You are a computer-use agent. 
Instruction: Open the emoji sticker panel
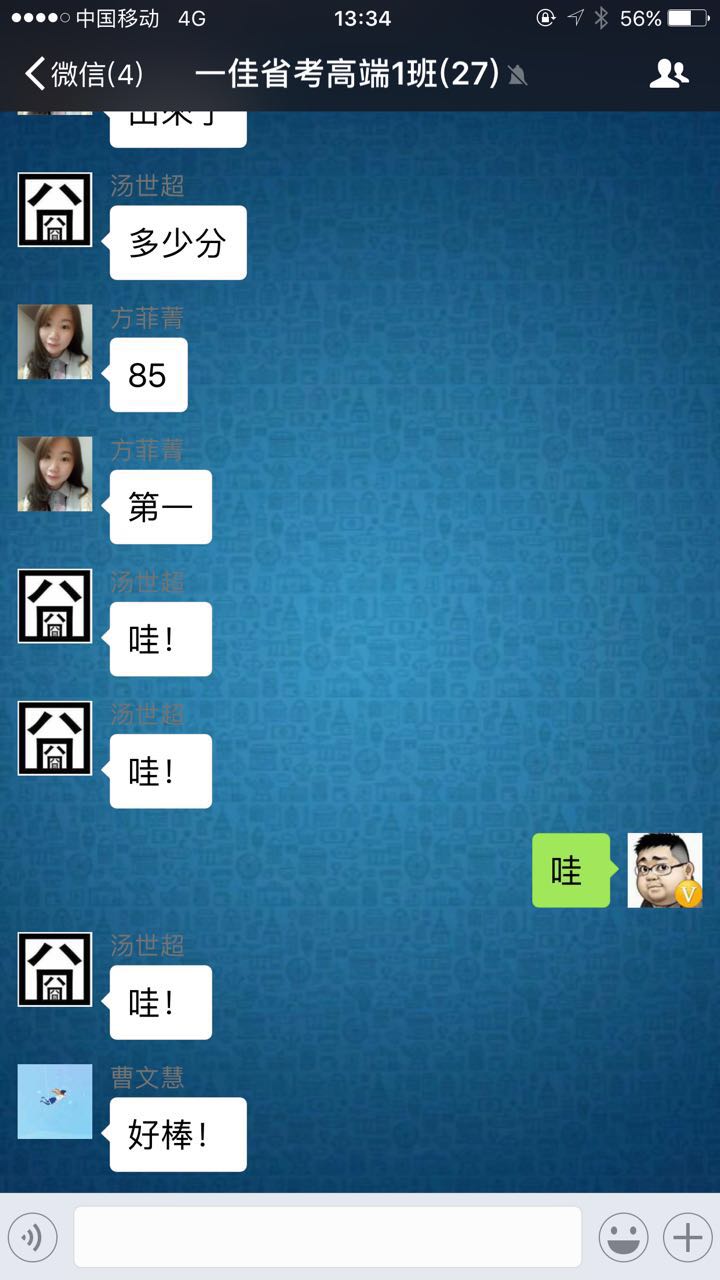(623, 1238)
